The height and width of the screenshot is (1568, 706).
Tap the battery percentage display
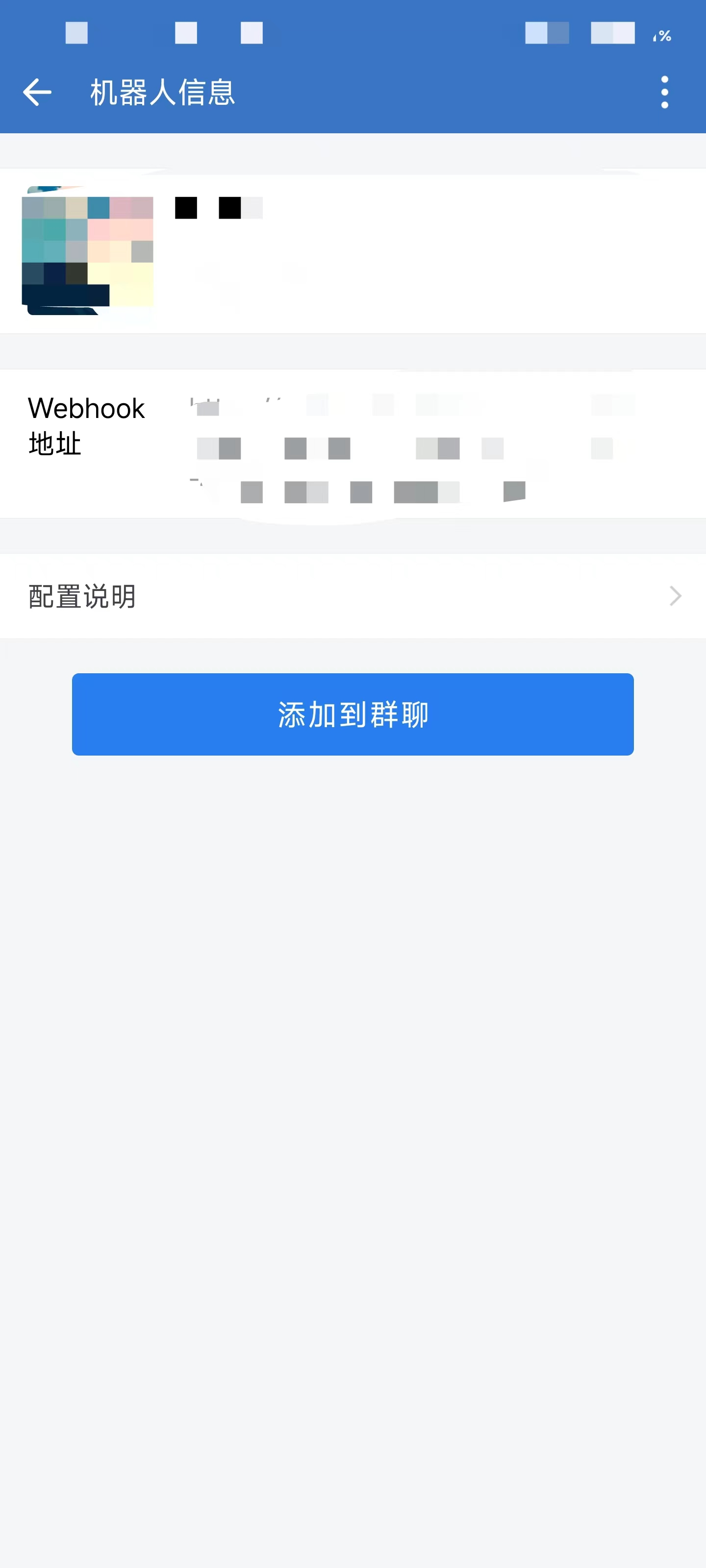(x=661, y=35)
